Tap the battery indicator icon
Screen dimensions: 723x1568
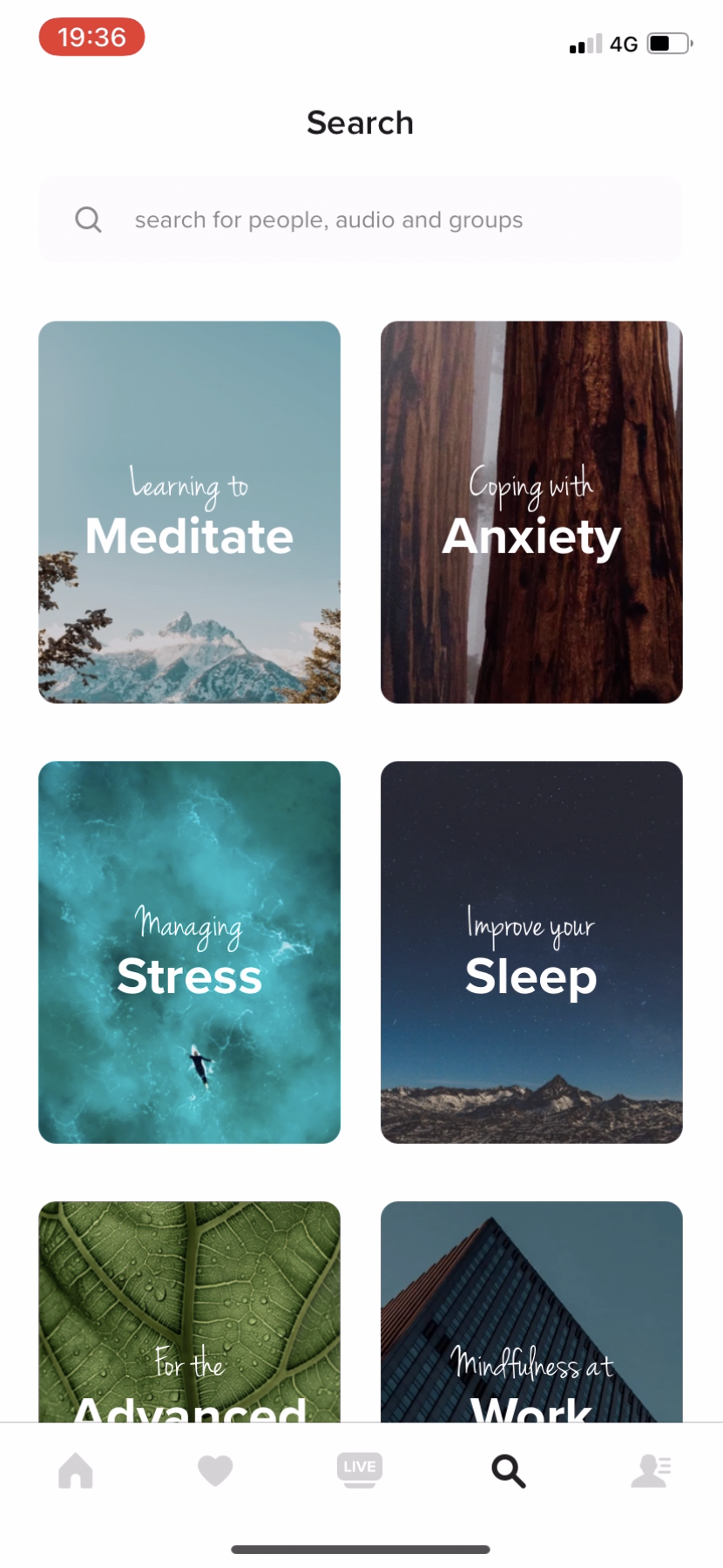click(x=667, y=43)
